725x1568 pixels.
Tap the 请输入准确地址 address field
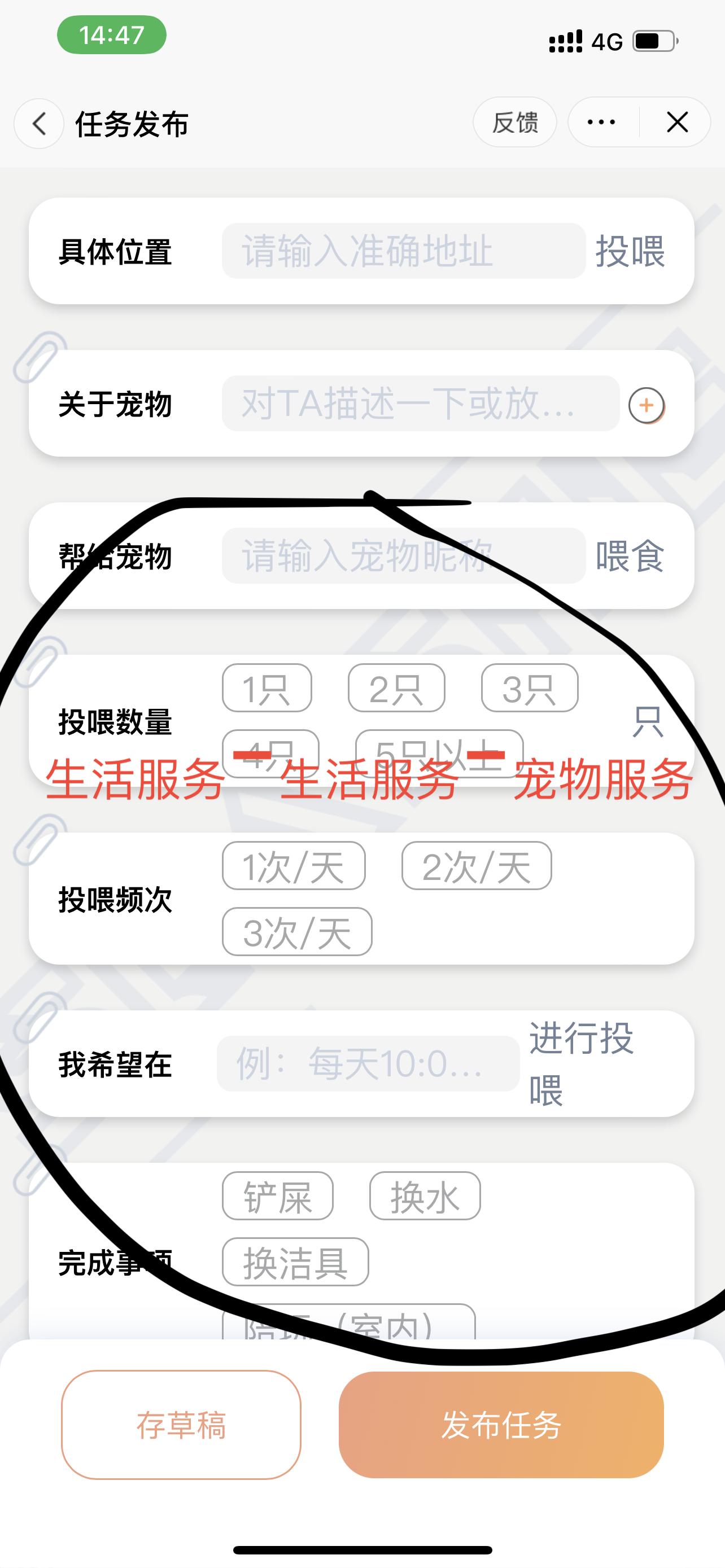(x=403, y=251)
